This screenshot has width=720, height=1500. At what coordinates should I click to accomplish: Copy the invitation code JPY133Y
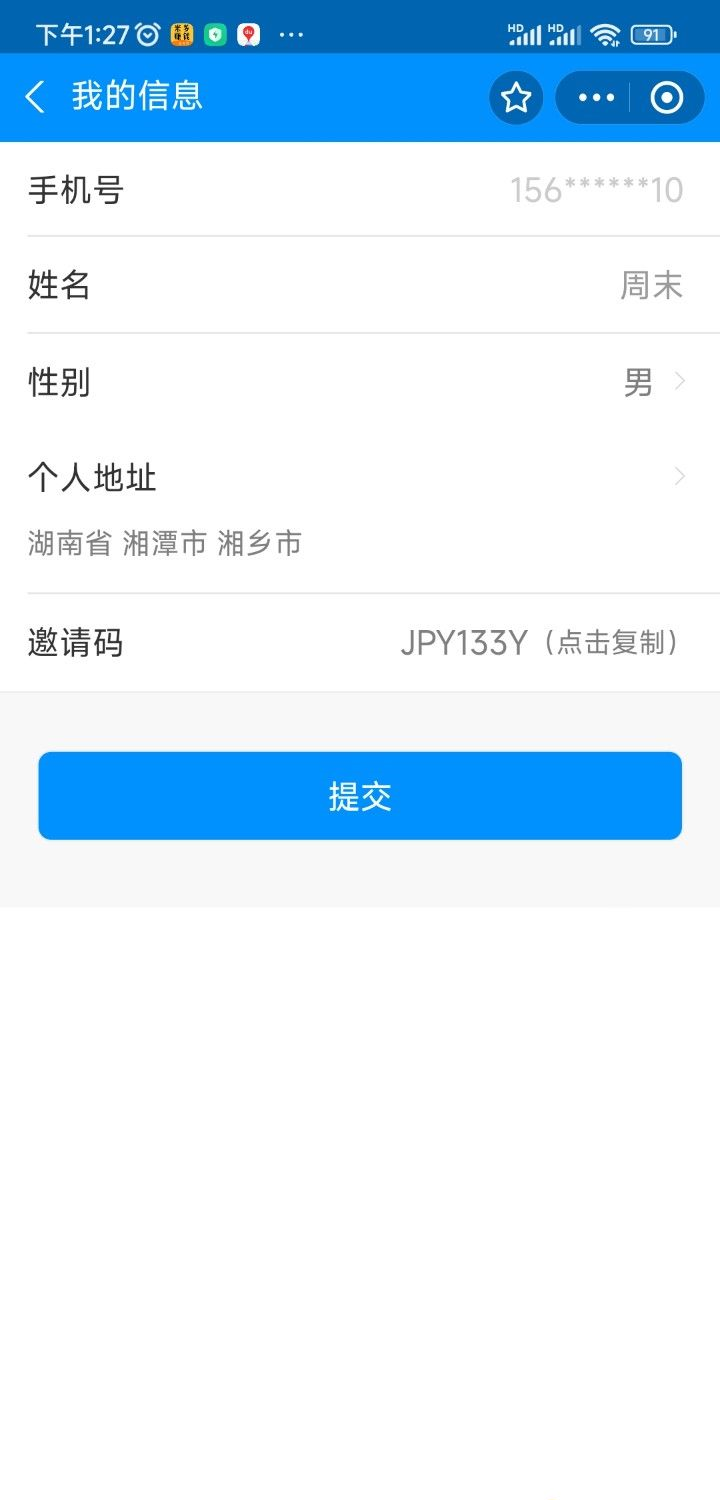pos(540,642)
